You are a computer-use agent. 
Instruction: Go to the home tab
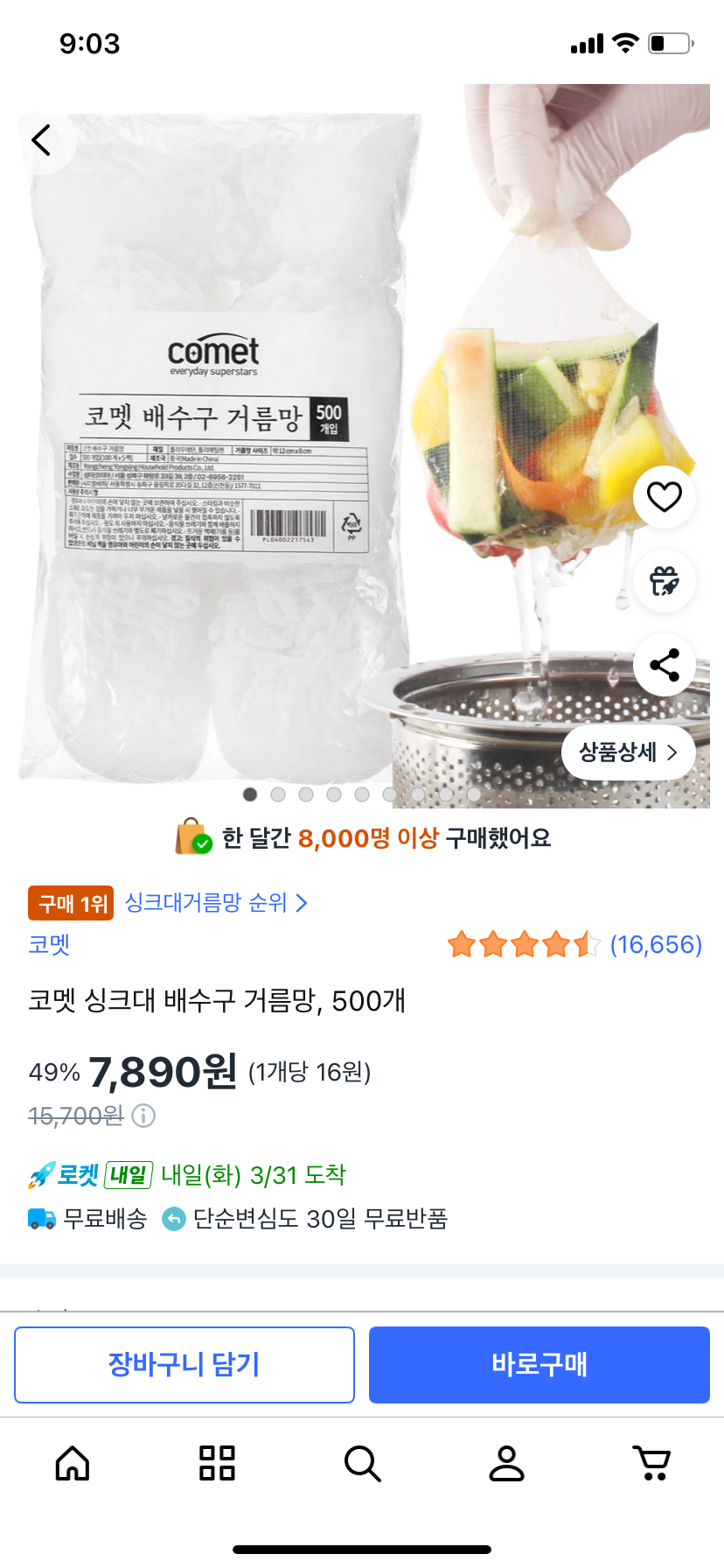(x=73, y=1463)
